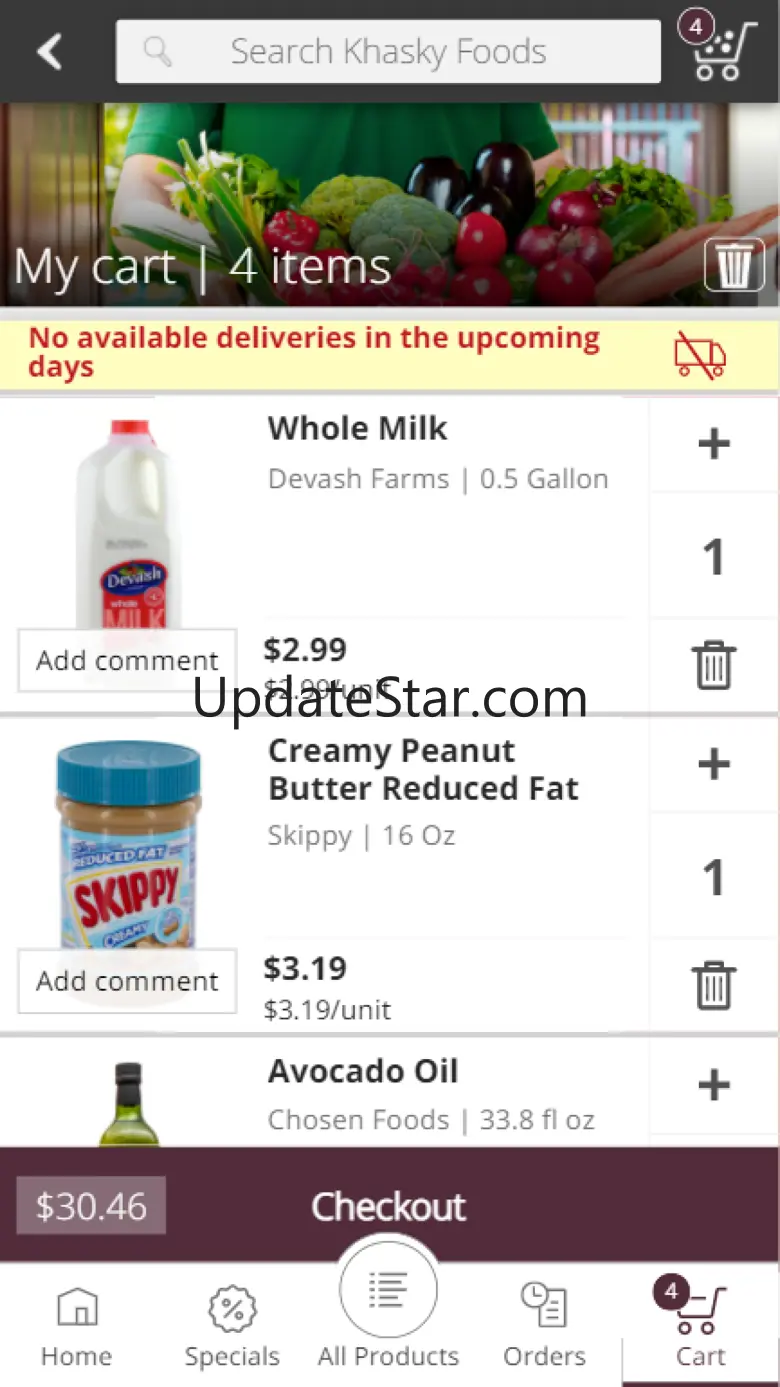Screen dimensions: 780x1387
Task: Increase Avocado Oil quantity
Action: click(x=713, y=1085)
